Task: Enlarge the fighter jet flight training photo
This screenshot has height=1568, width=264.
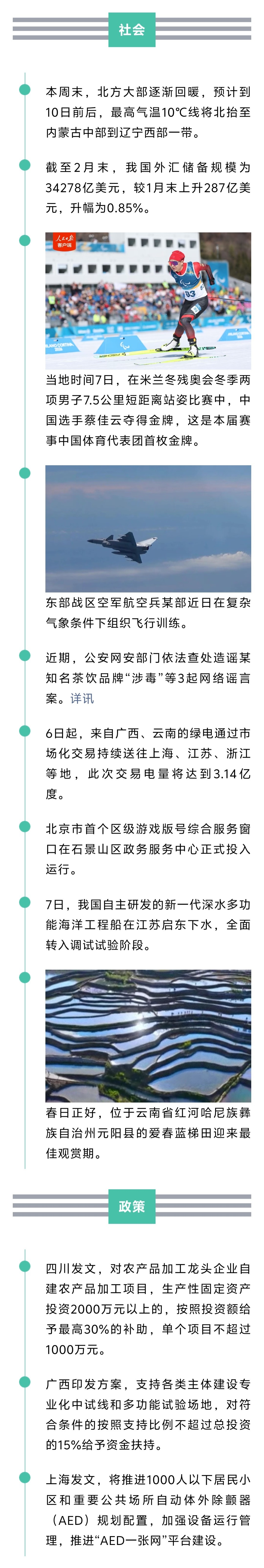Action: tap(148, 528)
